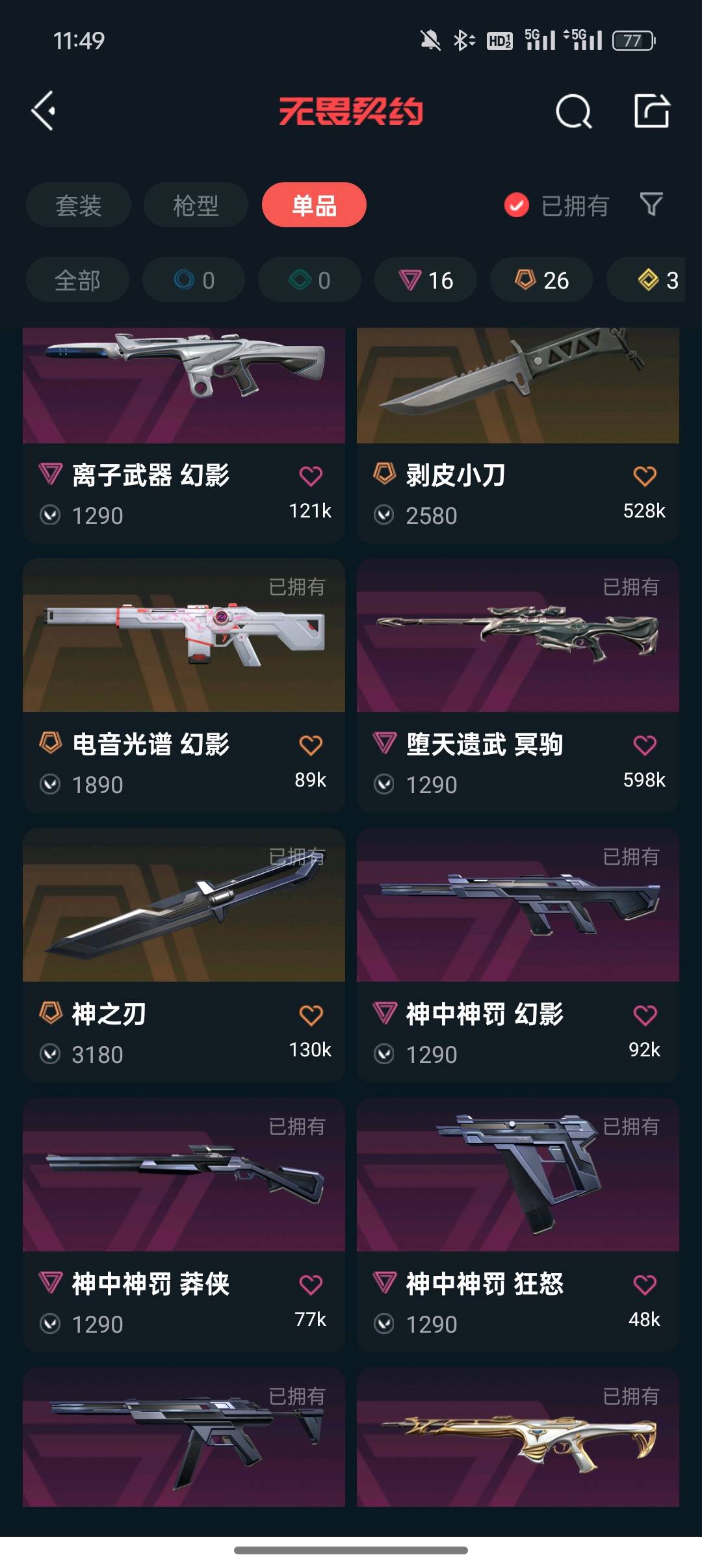Viewport: 702px width, 1568px height.
Task: Filter by the orange tier chip showing 26
Action: point(541,280)
